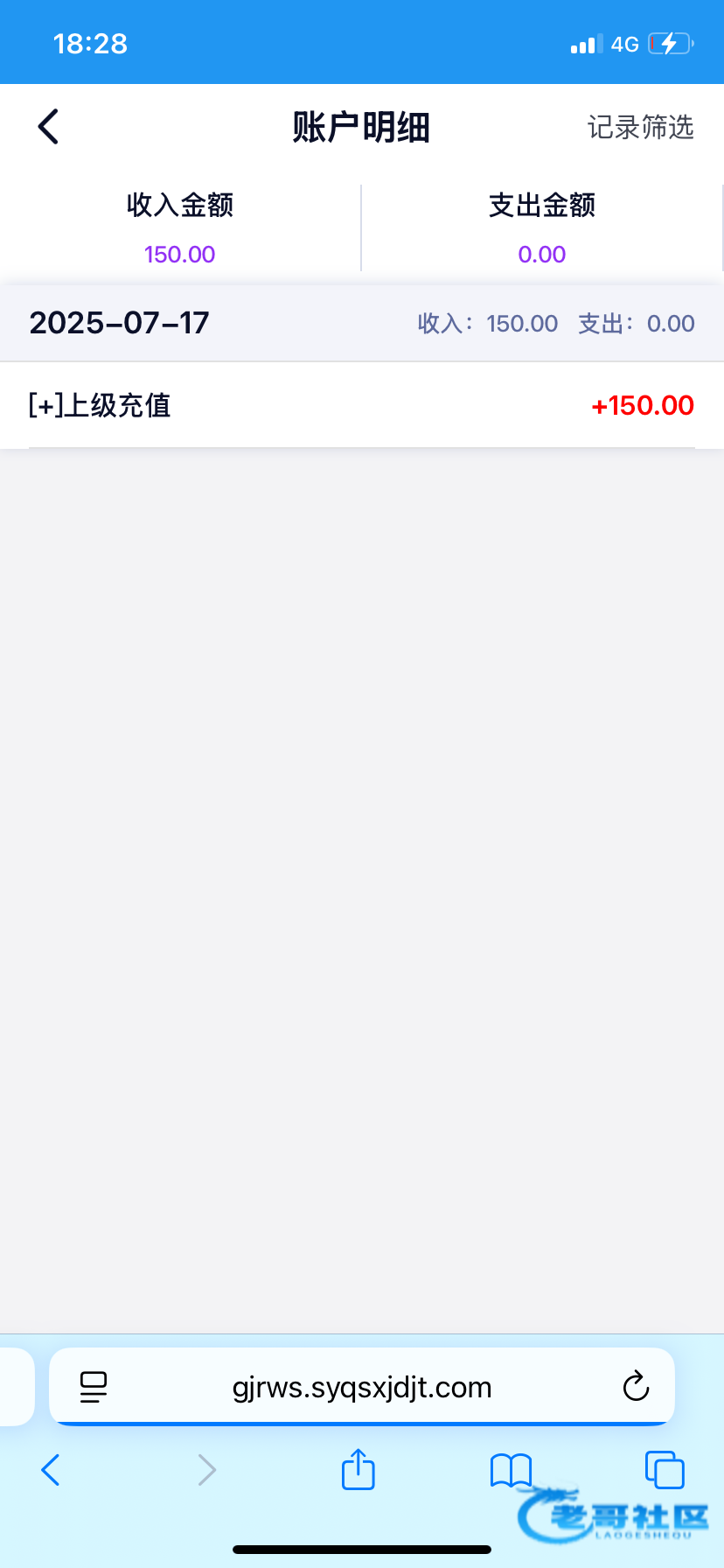
Task: Show all open Safari tabs
Action: coord(665,1470)
